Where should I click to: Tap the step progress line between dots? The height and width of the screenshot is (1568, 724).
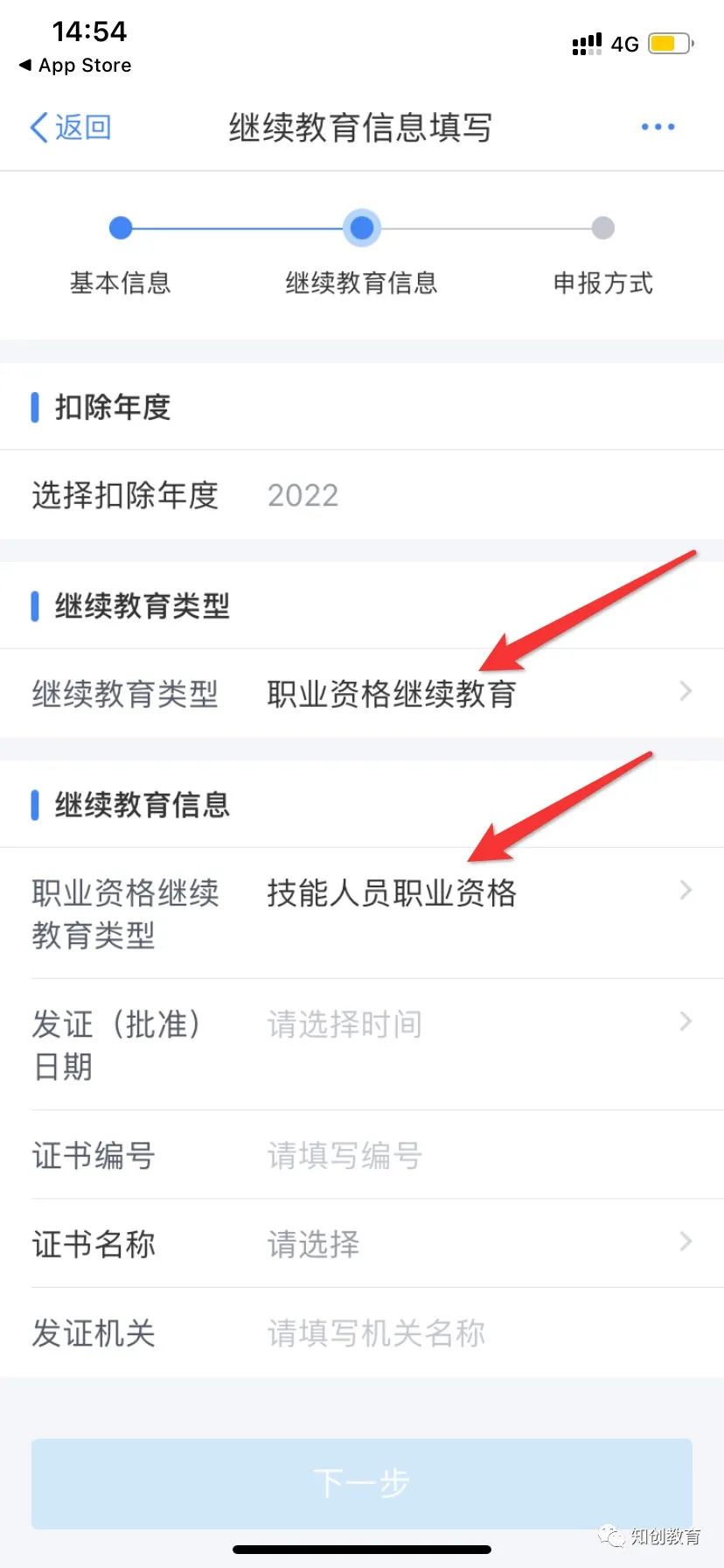coord(240,227)
